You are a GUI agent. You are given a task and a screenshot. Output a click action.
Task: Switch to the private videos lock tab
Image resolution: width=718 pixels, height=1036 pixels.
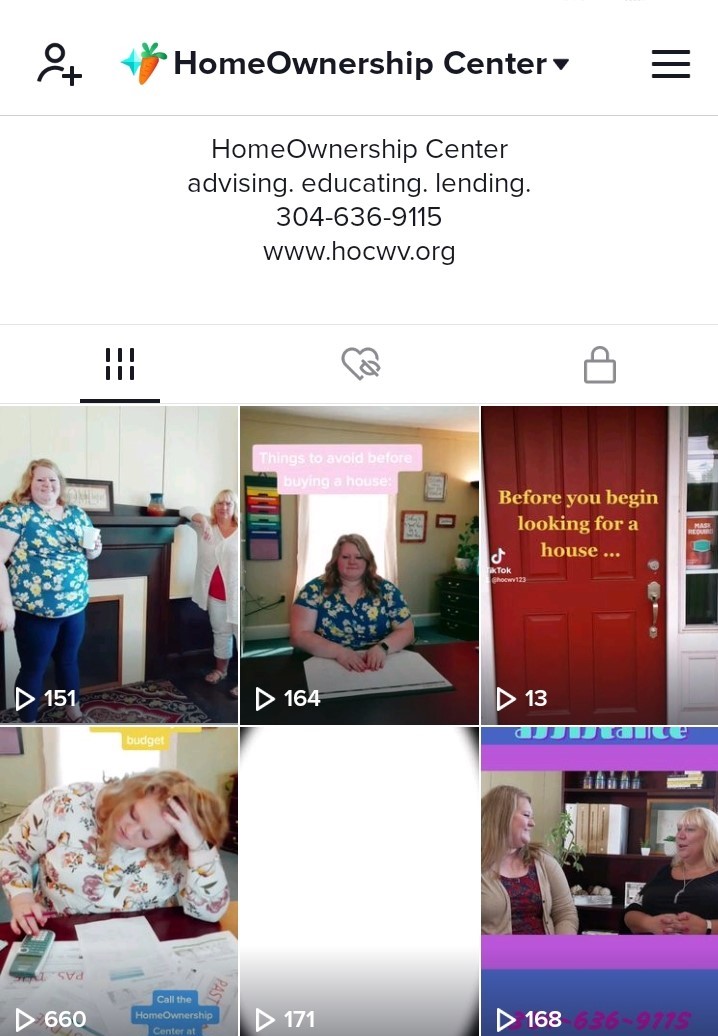[599, 365]
